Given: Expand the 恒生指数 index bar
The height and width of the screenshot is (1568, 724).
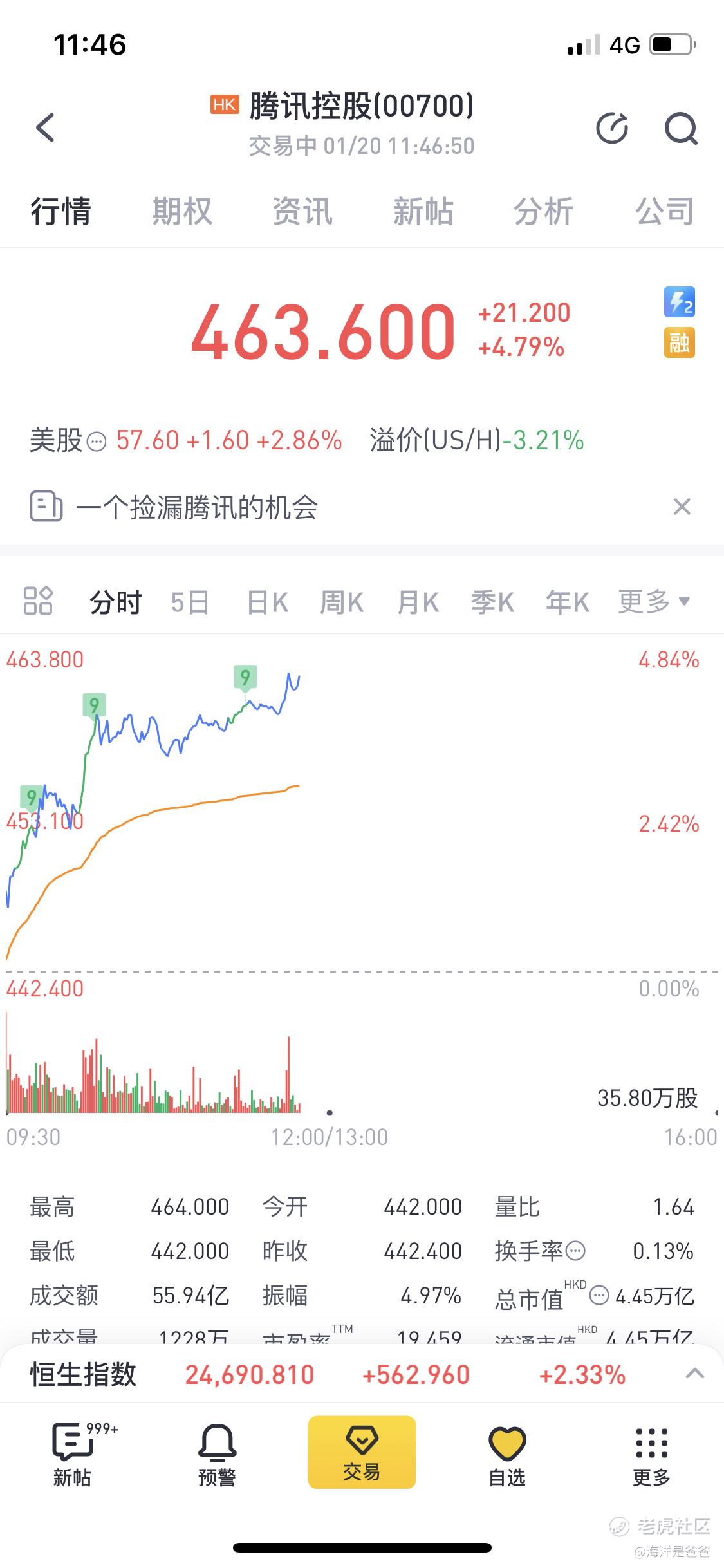Looking at the screenshot, I should tap(695, 1374).
